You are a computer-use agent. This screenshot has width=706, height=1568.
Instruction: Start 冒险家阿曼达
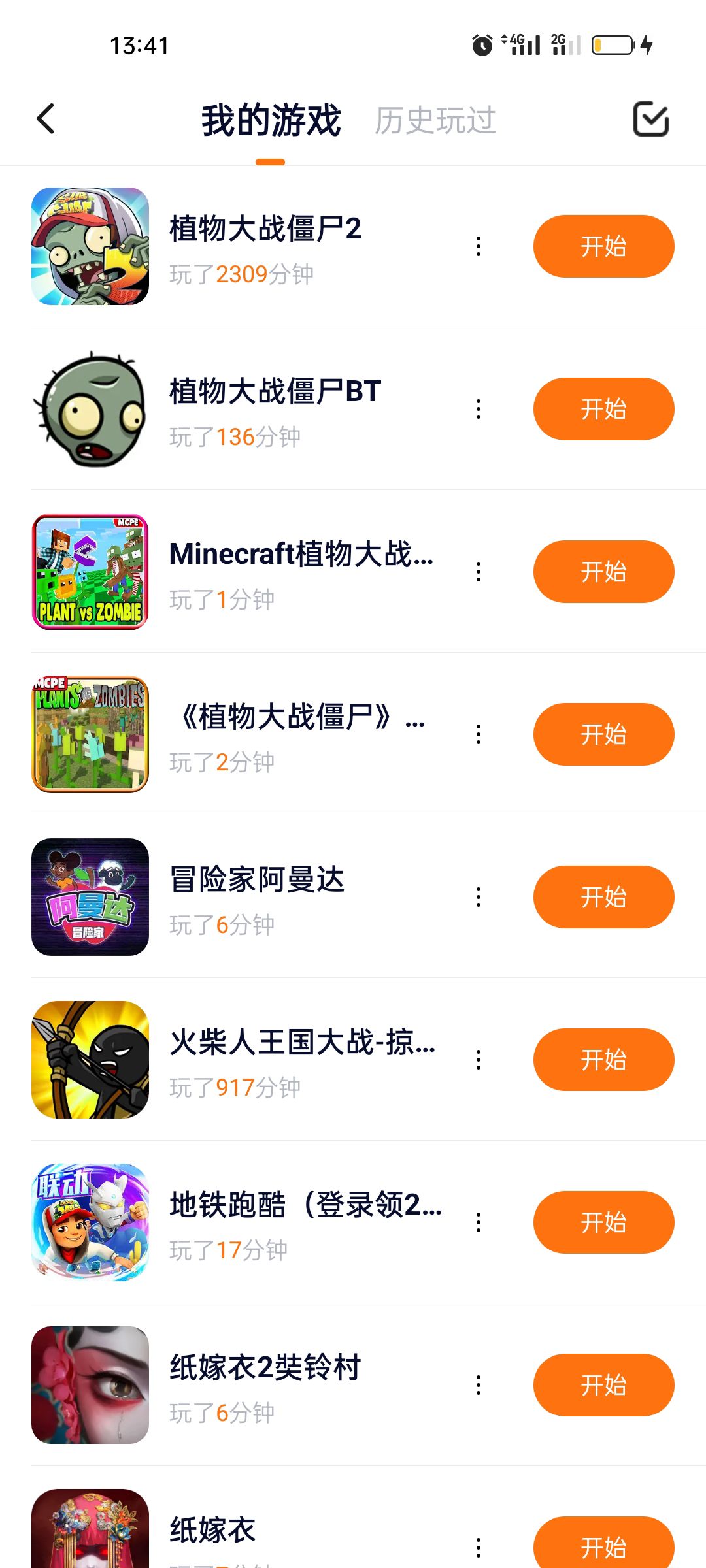click(x=603, y=897)
